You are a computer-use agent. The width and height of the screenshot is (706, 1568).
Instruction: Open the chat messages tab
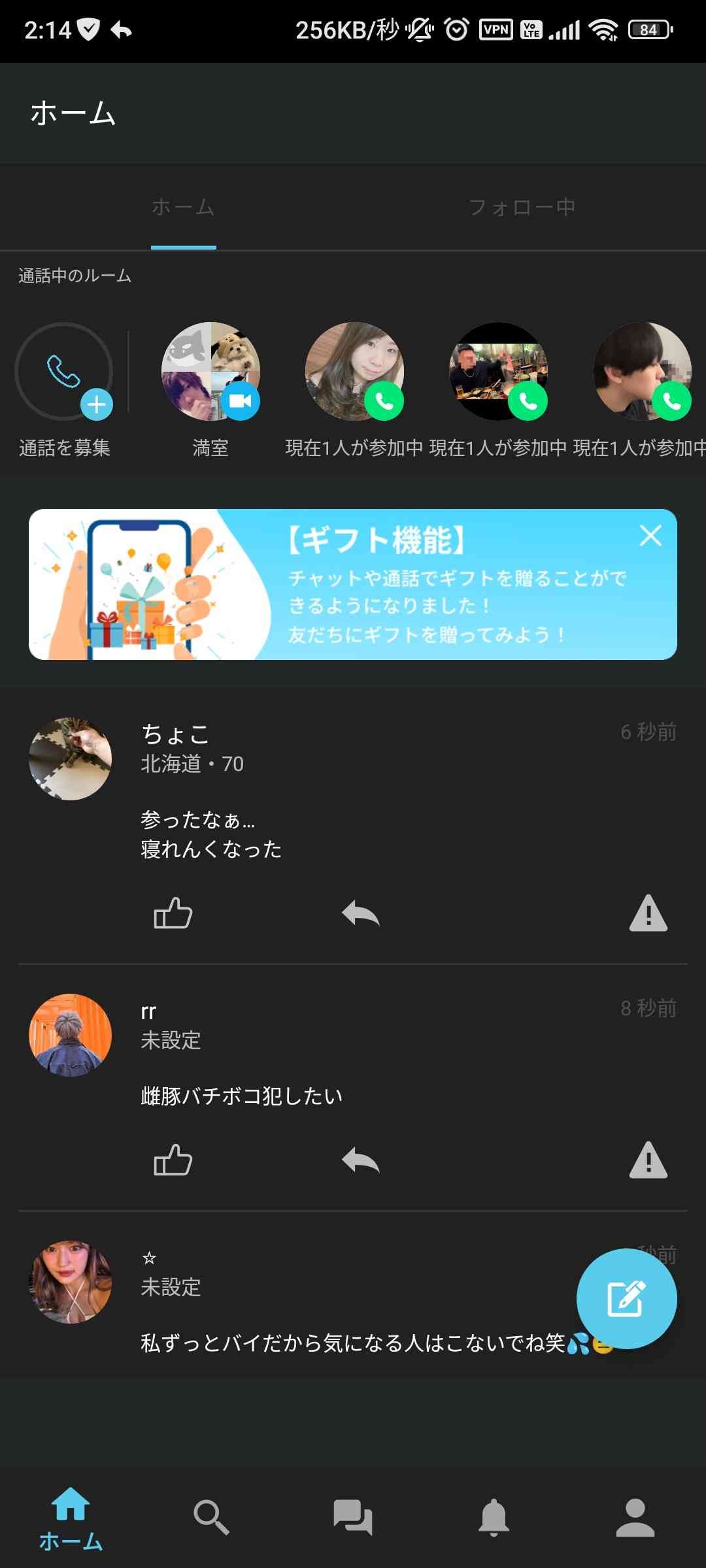353,1517
